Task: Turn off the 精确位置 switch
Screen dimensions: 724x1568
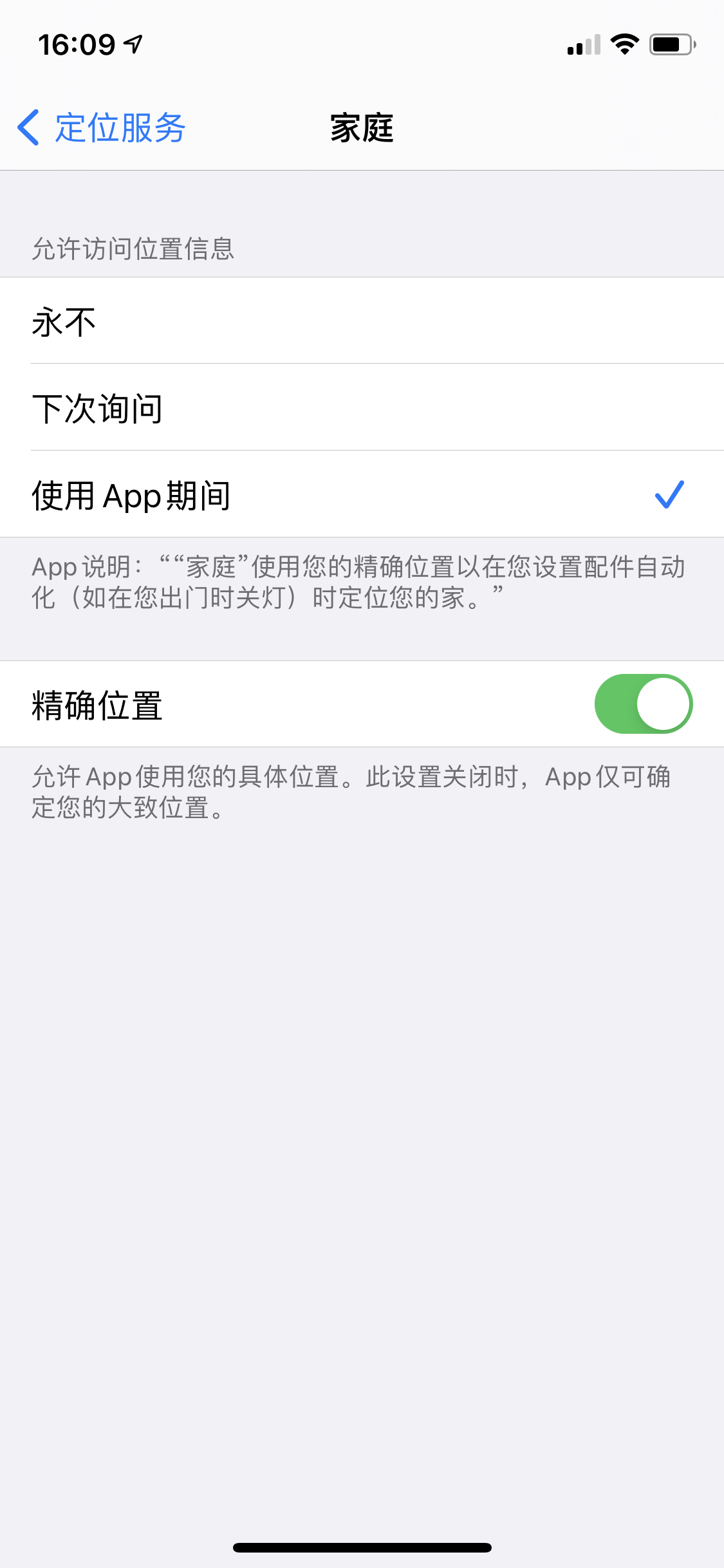Action: pyautogui.click(x=642, y=704)
